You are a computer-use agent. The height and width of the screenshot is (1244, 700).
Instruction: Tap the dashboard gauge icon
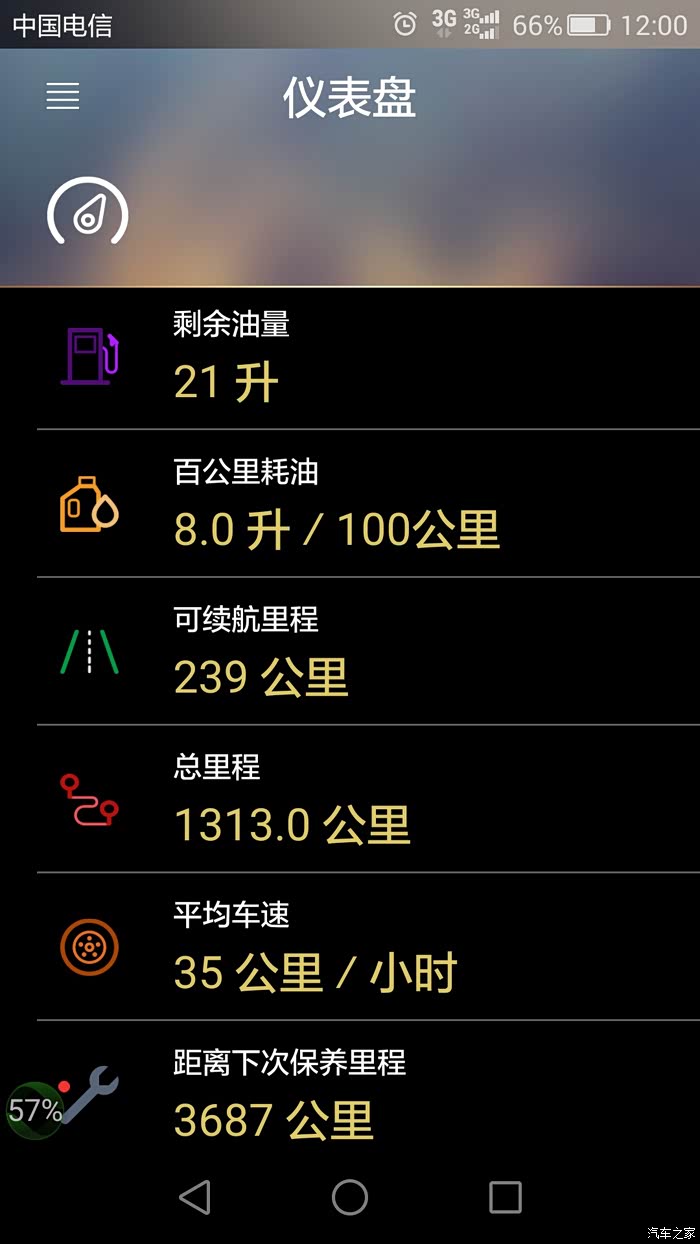click(x=88, y=211)
